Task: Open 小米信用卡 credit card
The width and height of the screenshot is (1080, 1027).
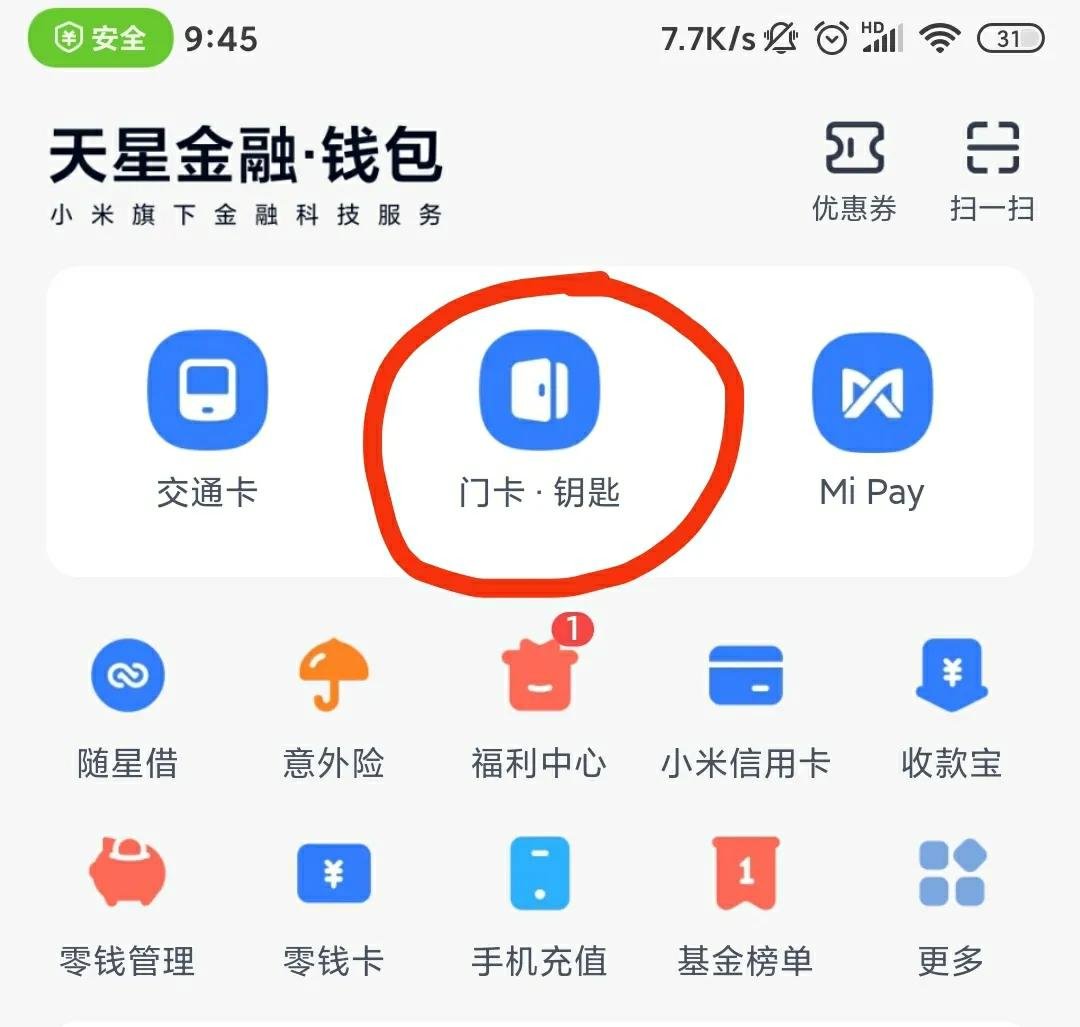Action: tap(745, 710)
